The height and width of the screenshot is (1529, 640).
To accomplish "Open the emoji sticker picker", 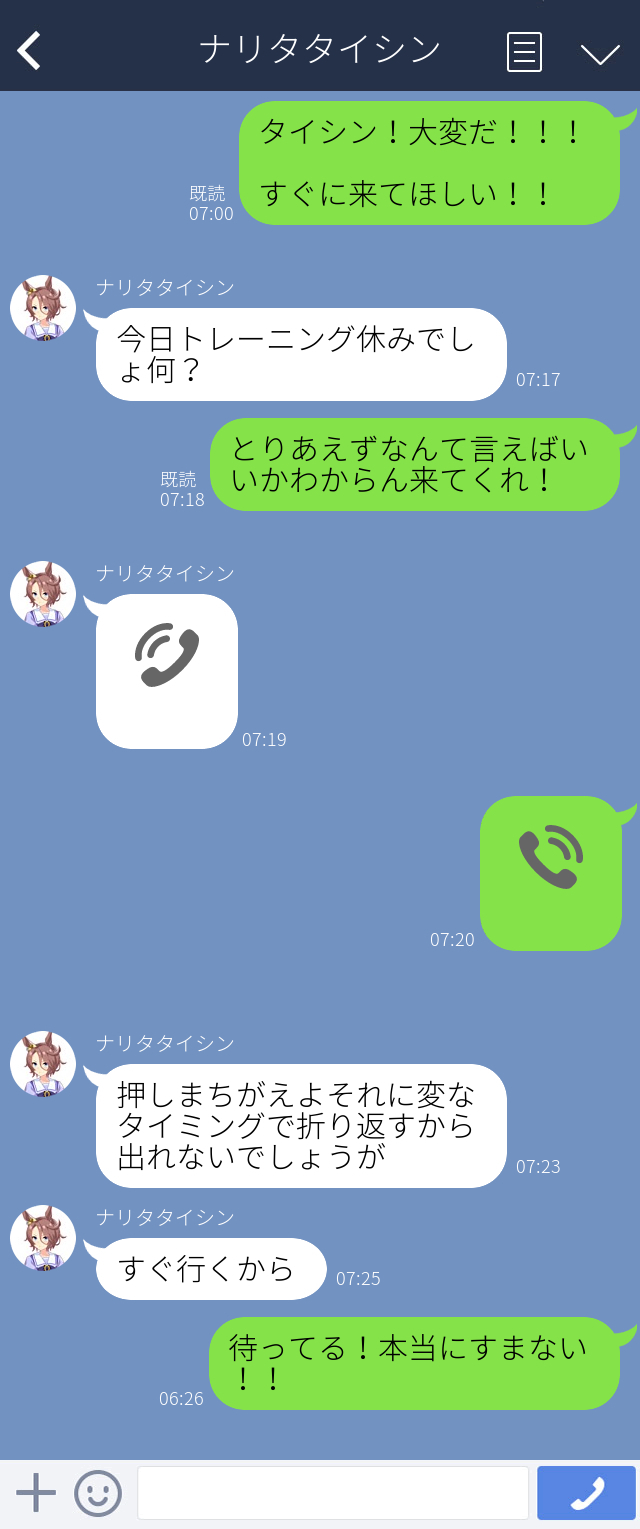I will (x=98, y=1493).
